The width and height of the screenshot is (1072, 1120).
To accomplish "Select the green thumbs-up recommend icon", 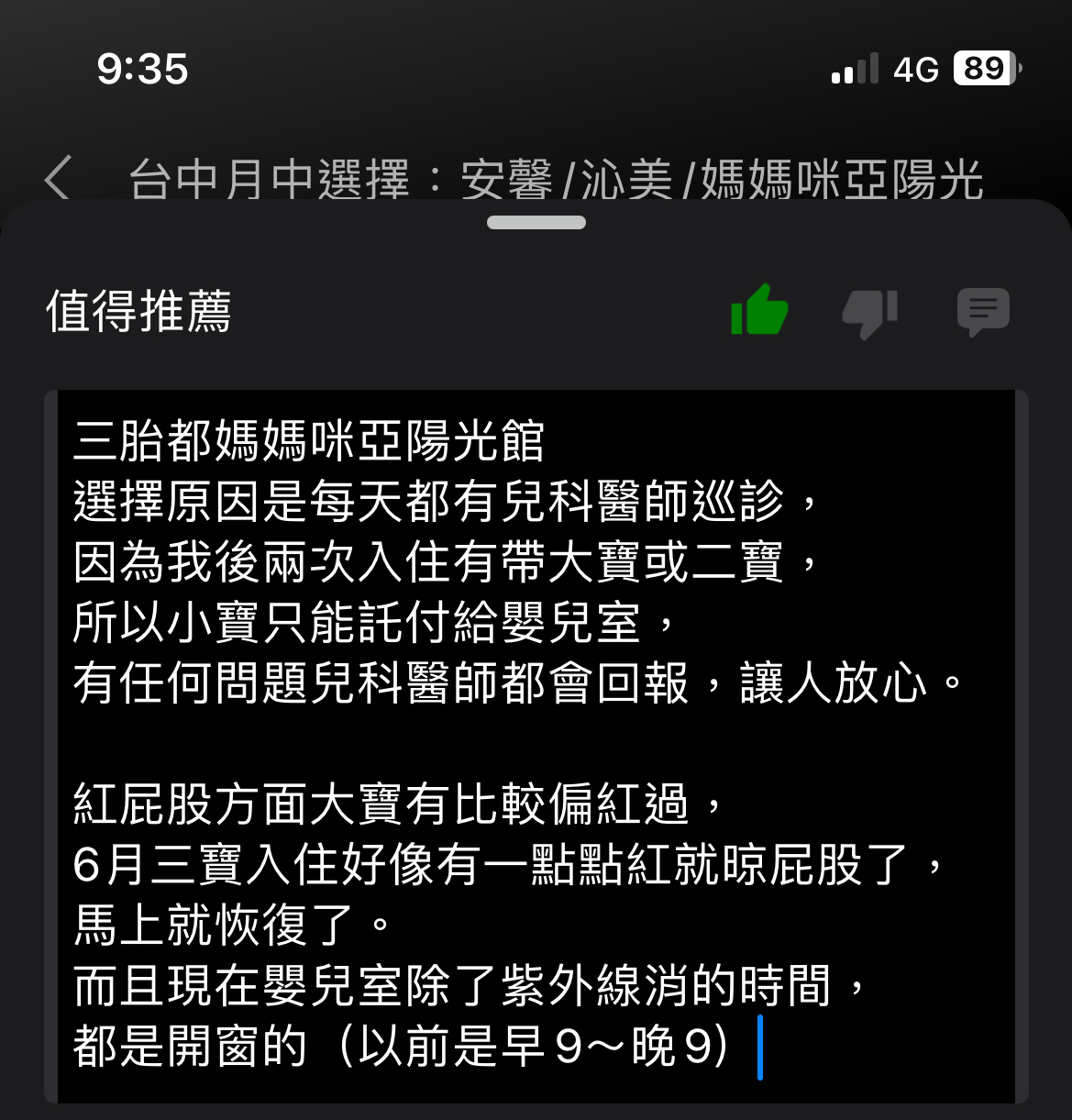I will [759, 310].
